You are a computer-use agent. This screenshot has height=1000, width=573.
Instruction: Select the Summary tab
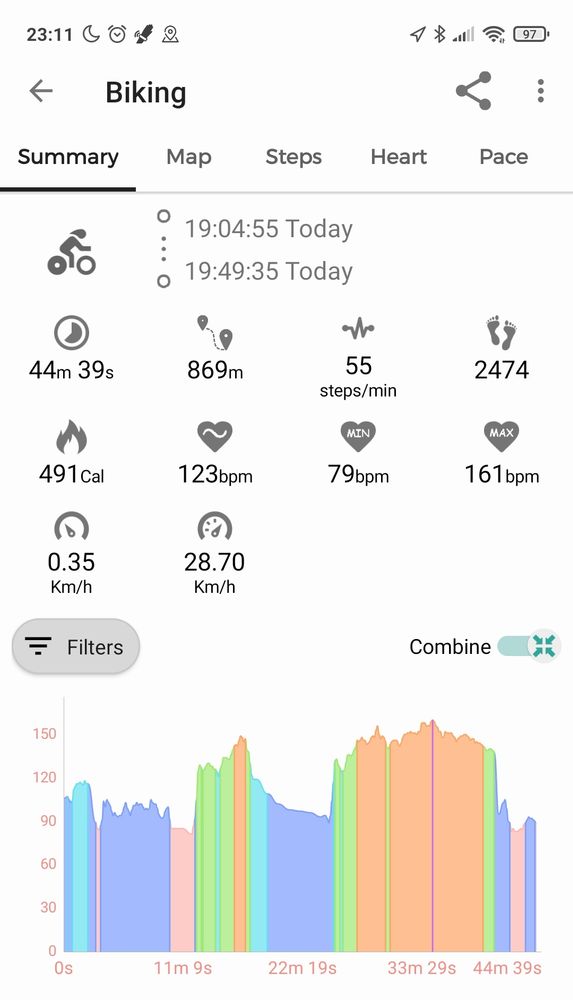click(68, 157)
